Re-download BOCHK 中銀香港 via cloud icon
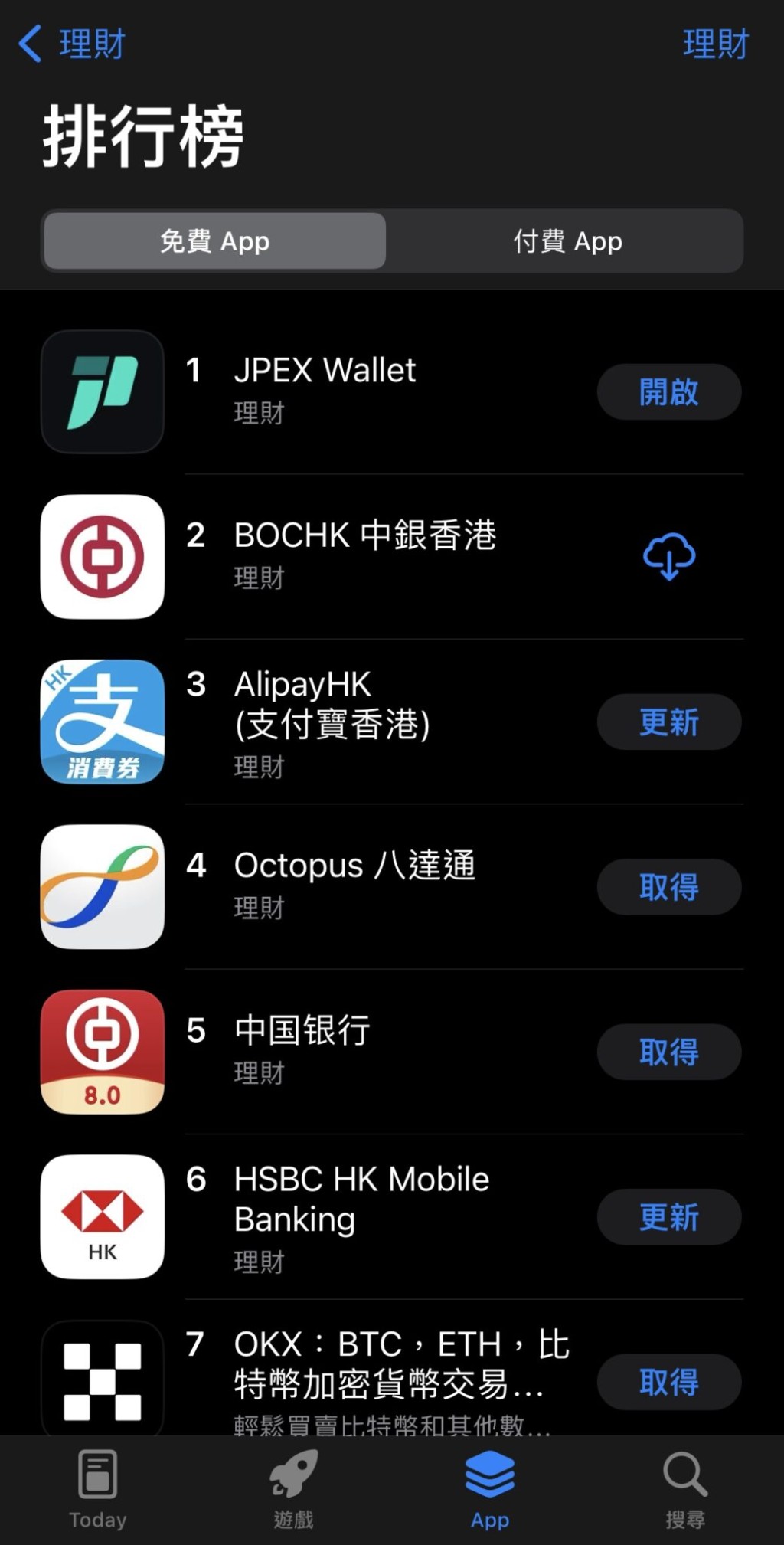Image resolution: width=784 pixels, height=1545 pixels. coord(669,557)
